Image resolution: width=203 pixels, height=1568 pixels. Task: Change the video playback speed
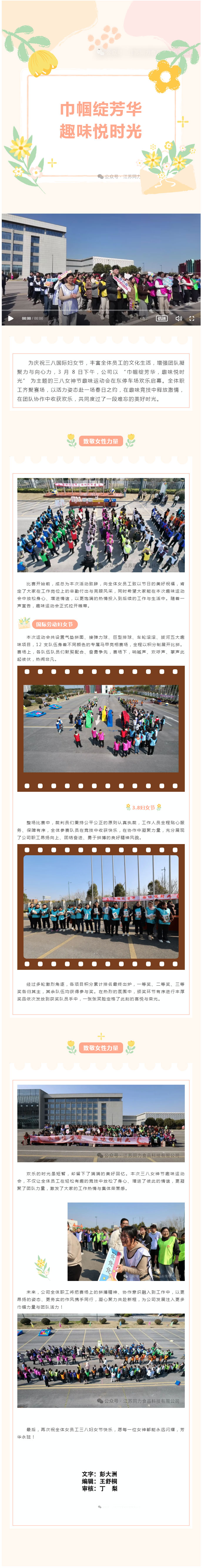click(x=162, y=318)
